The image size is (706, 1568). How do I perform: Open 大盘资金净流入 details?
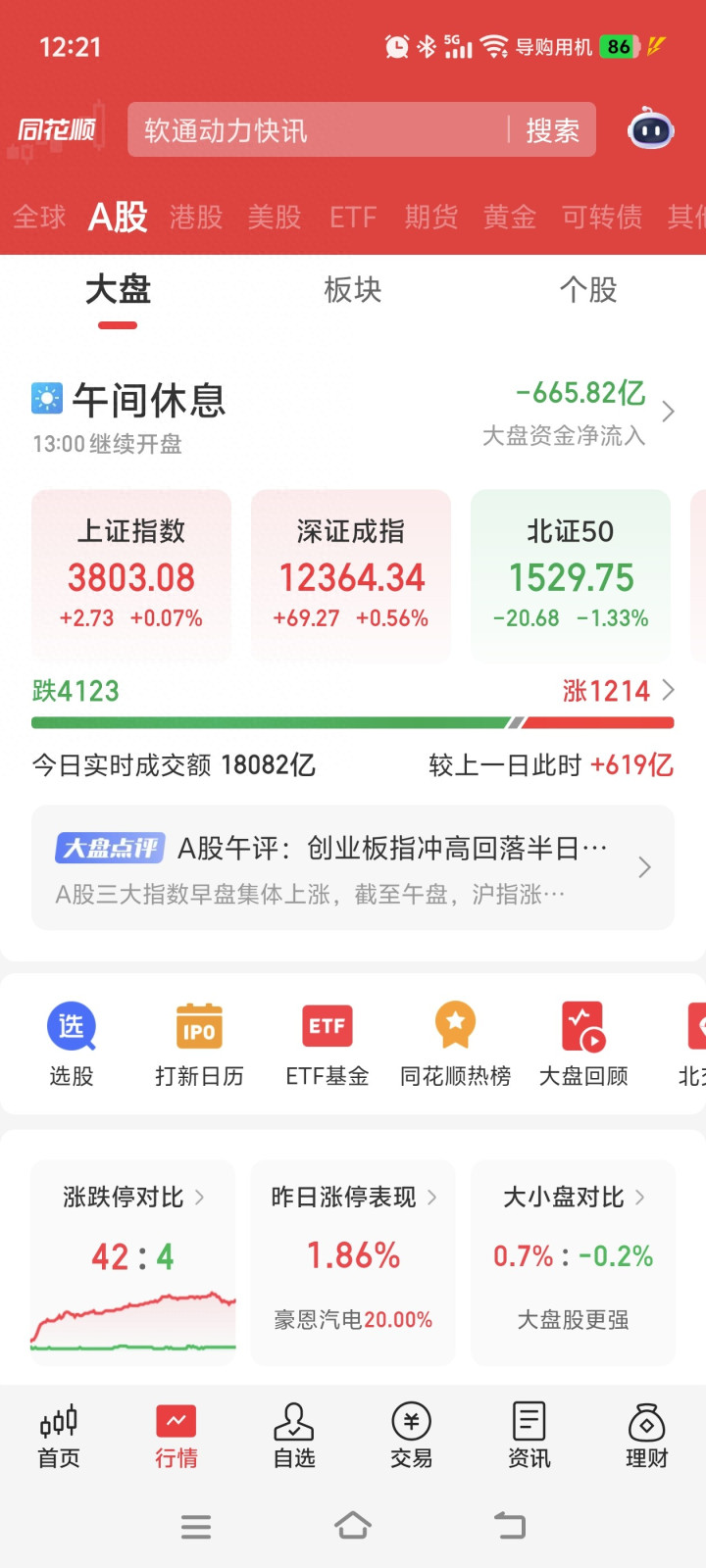(579, 413)
